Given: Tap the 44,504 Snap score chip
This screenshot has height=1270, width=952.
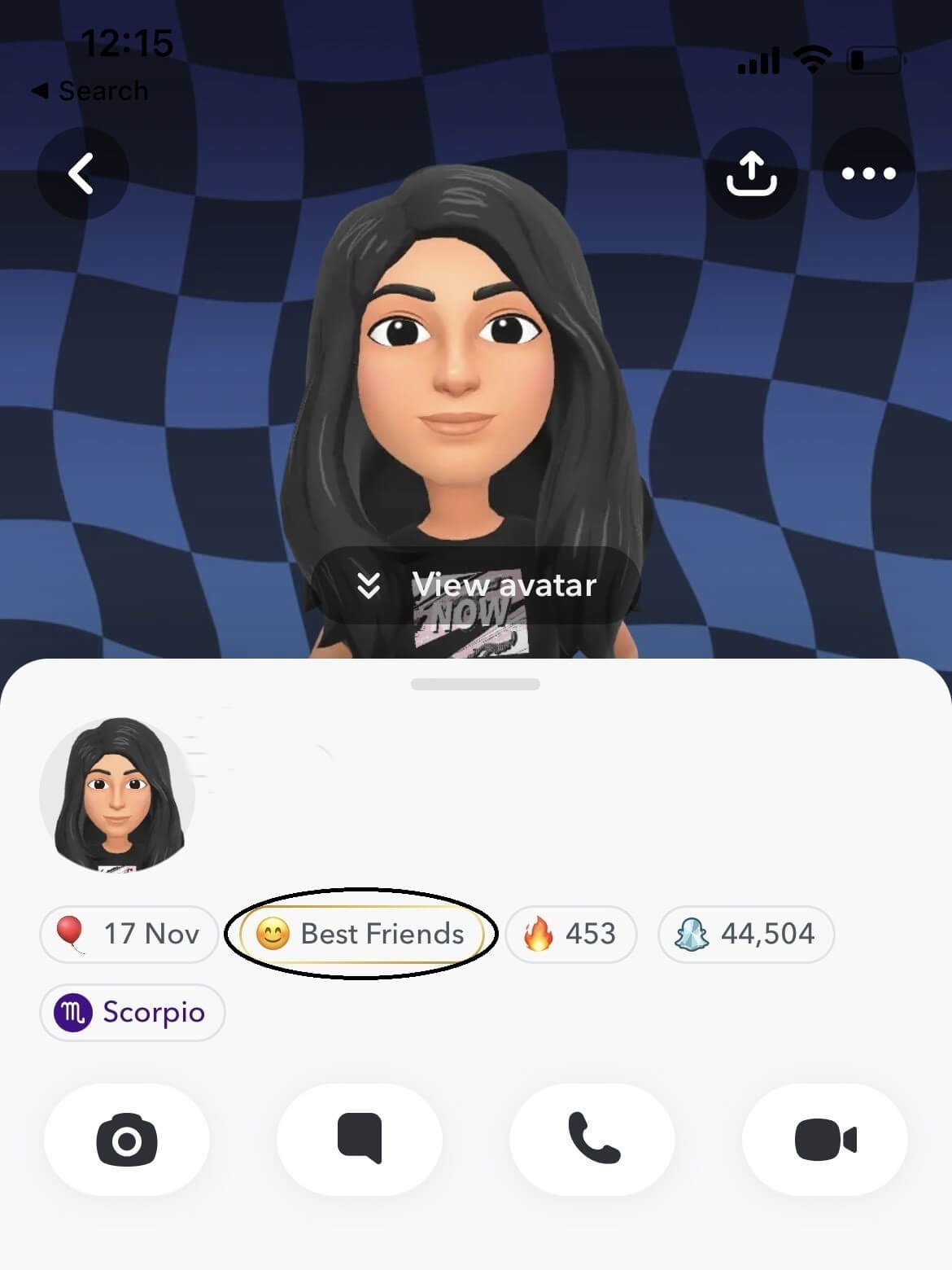Looking at the screenshot, I should pos(745,934).
